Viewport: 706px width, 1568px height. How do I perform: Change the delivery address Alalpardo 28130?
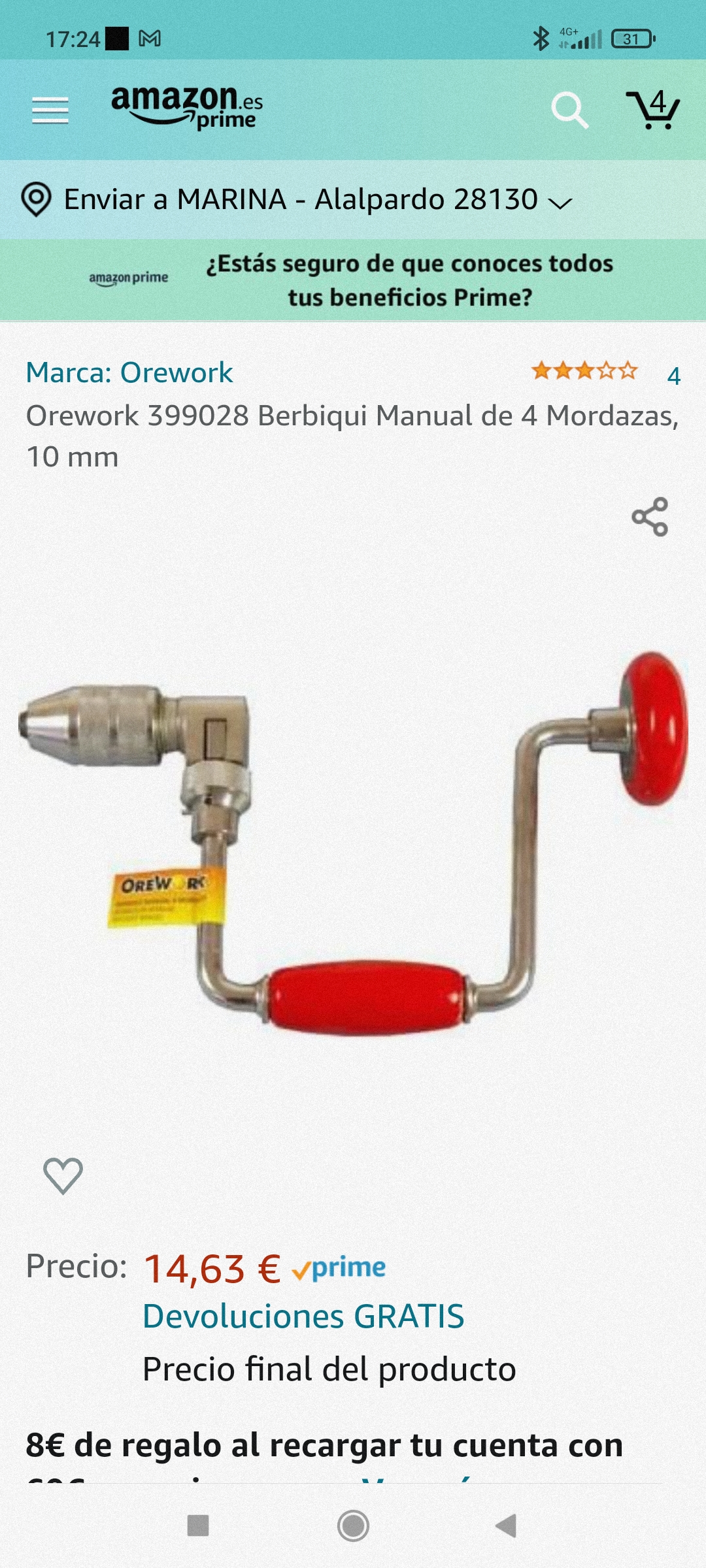tap(297, 199)
